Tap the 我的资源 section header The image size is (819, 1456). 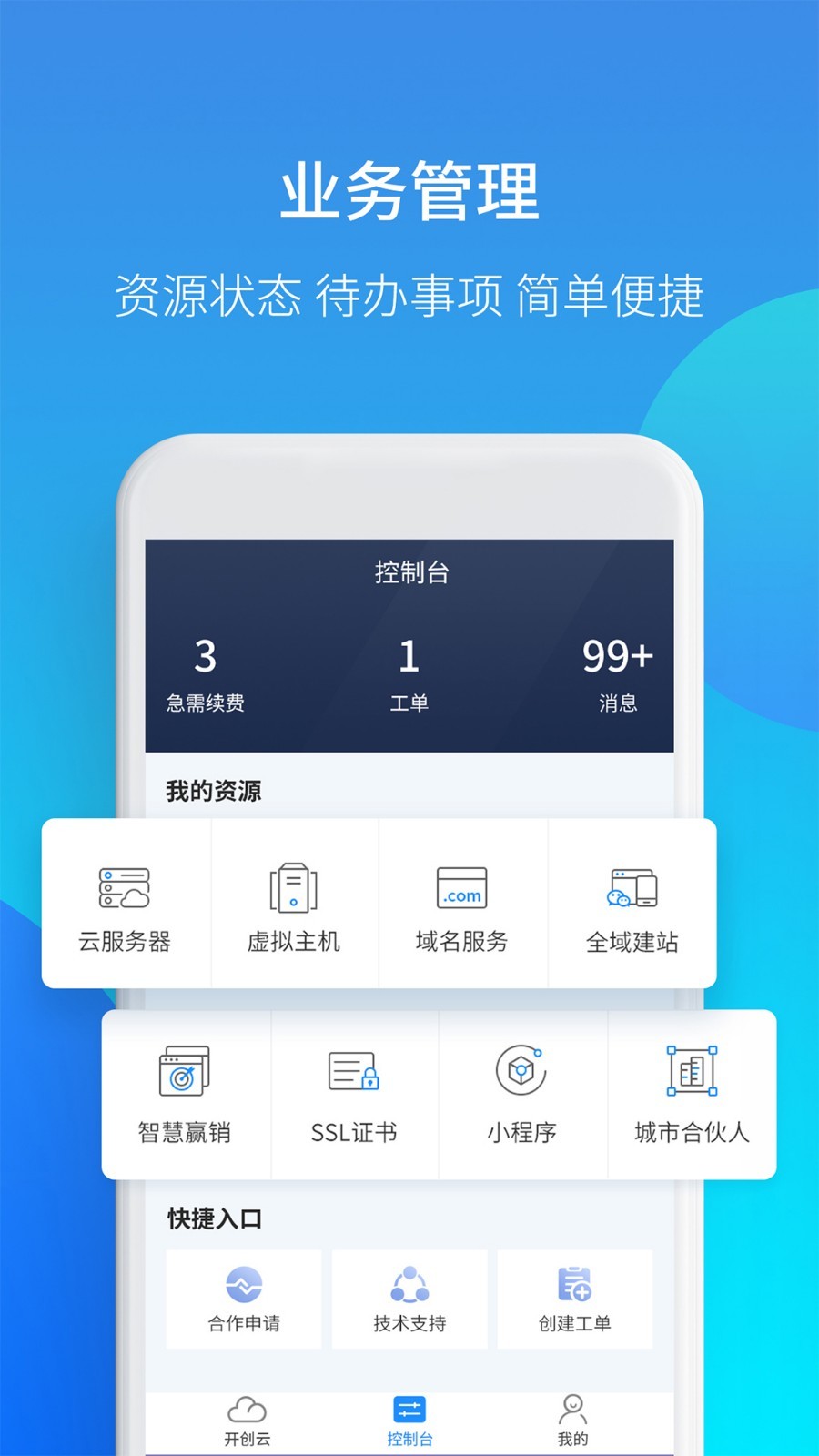coord(211,790)
